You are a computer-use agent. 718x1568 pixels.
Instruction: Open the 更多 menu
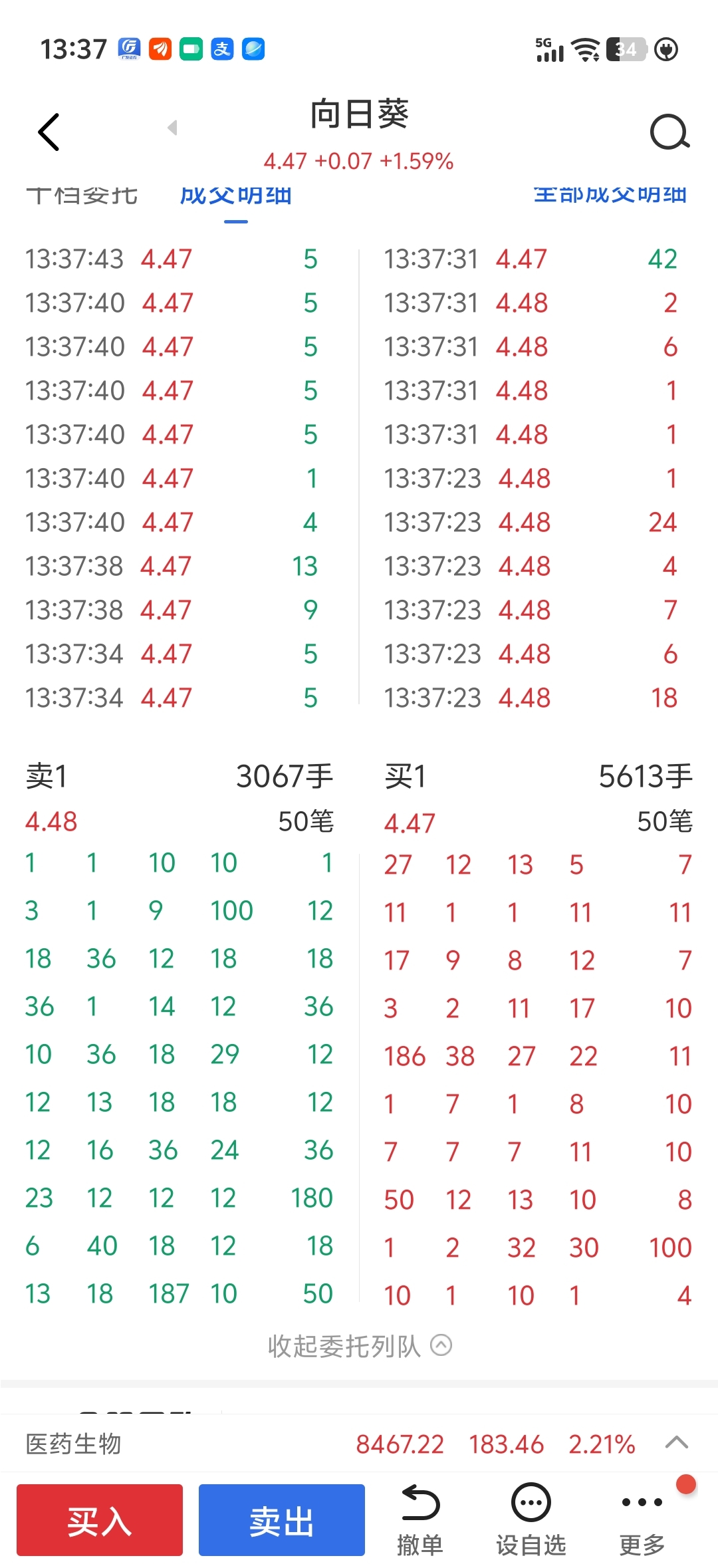tap(642, 1521)
